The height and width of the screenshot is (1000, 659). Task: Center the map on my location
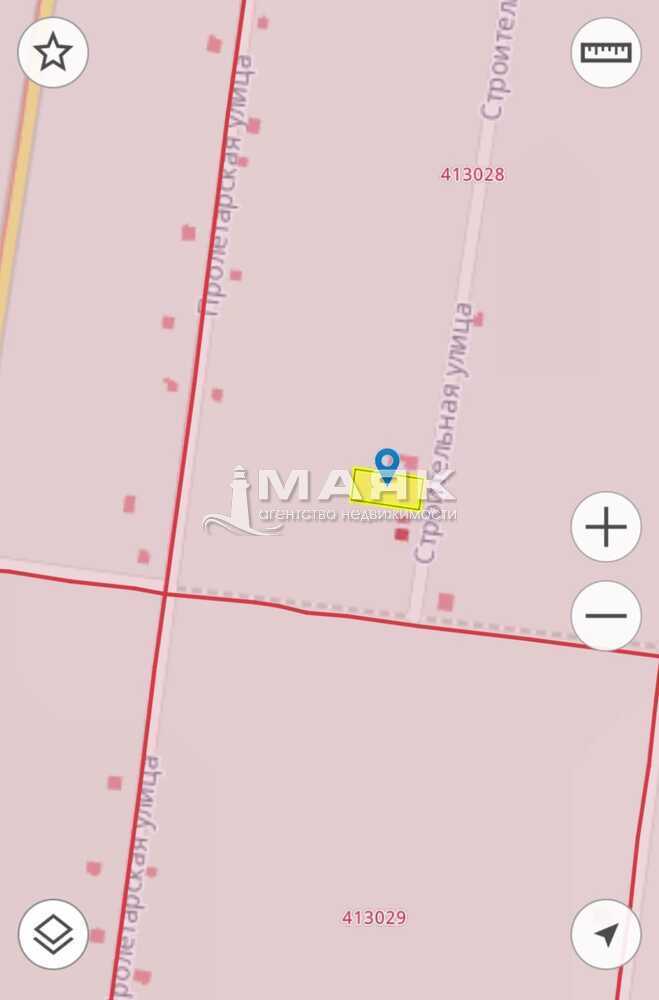pos(606,934)
